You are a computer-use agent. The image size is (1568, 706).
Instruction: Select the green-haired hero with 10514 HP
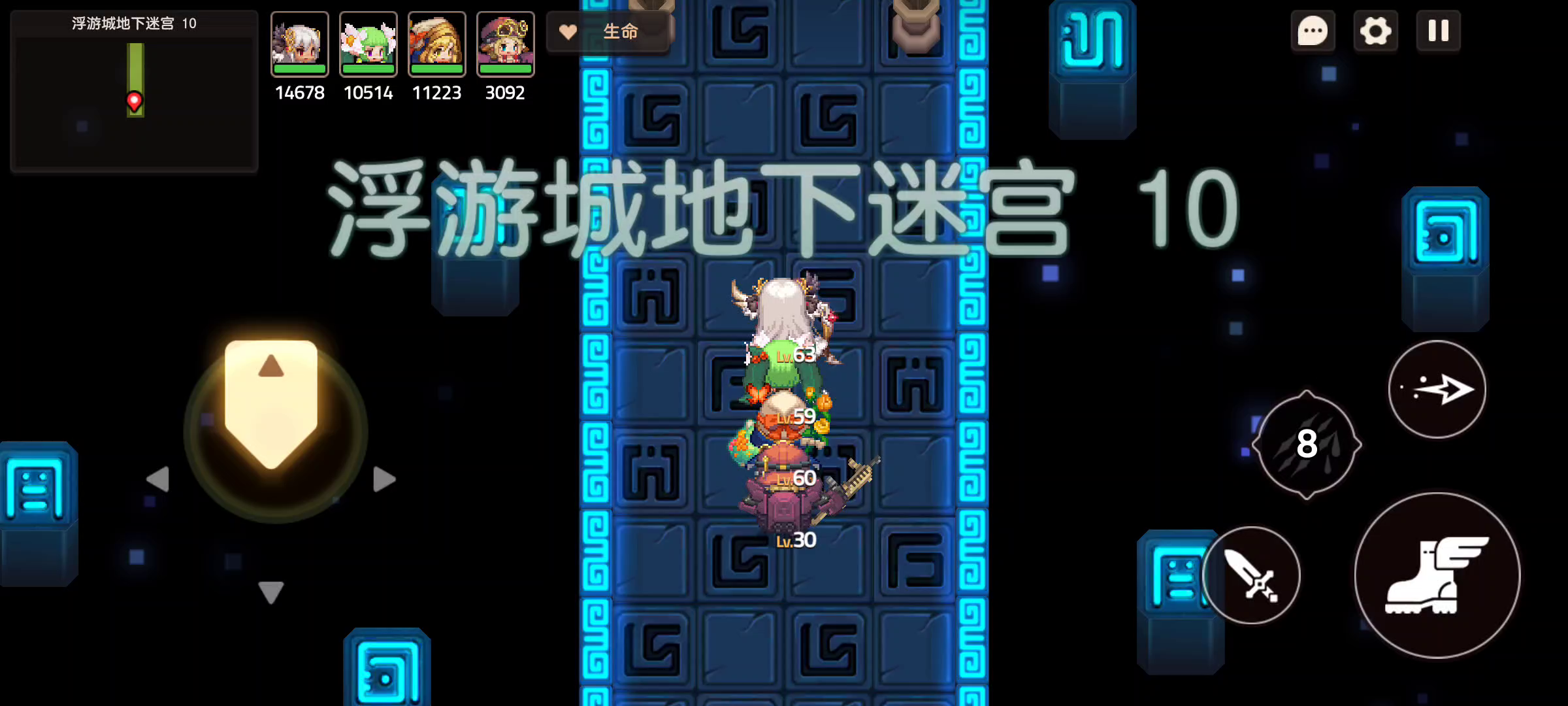pos(368,44)
